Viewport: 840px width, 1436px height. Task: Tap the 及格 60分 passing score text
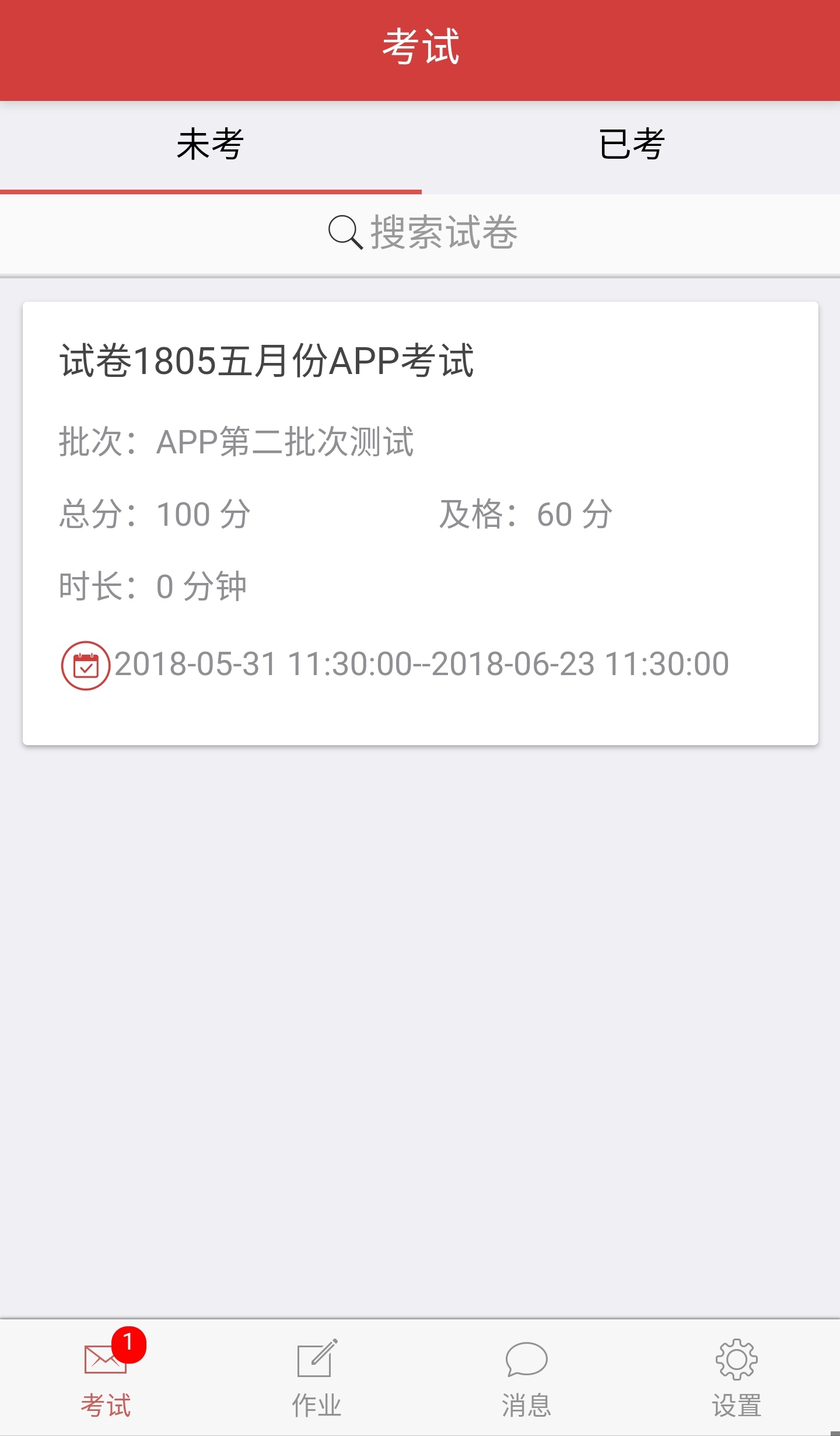[x=525, y=515]
